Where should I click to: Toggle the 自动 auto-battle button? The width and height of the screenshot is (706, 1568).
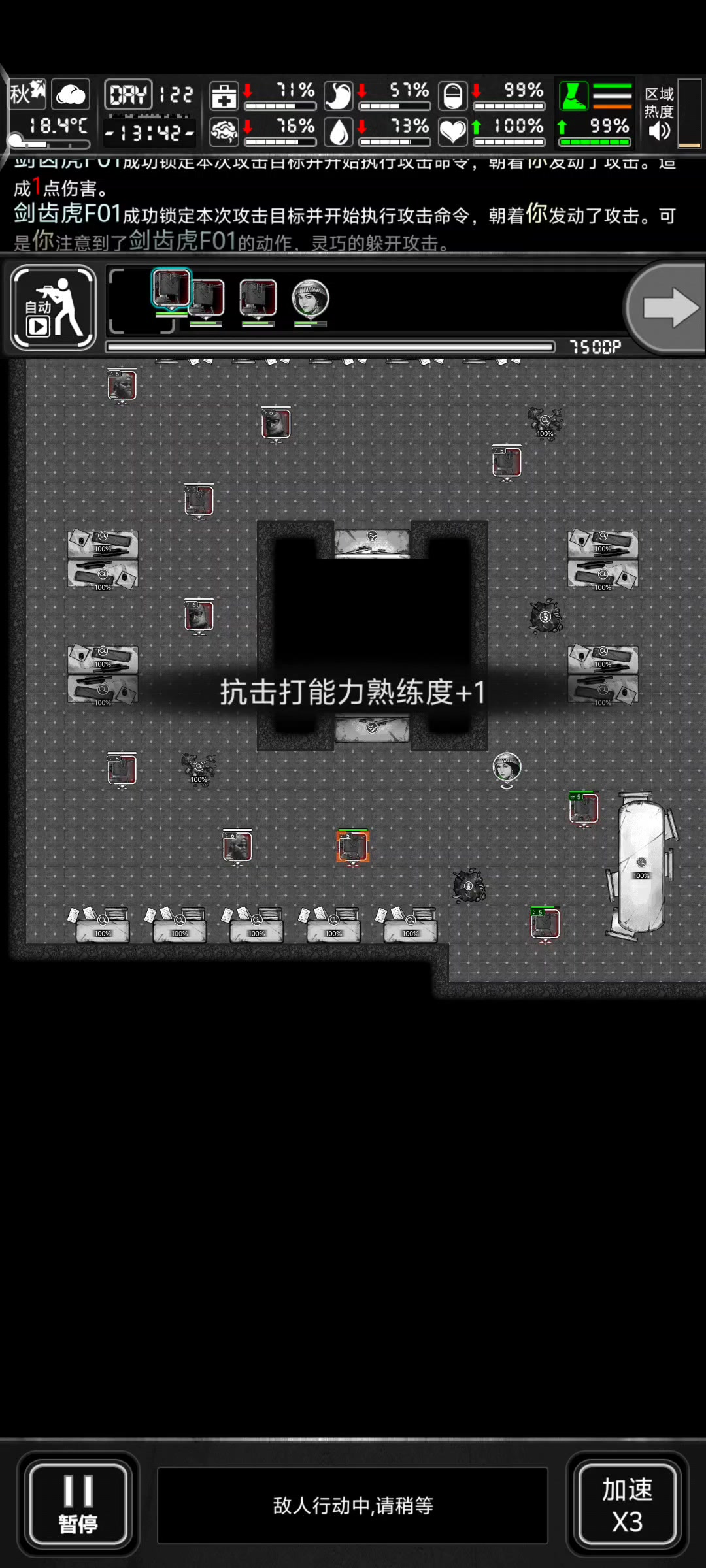pos(54,308)
